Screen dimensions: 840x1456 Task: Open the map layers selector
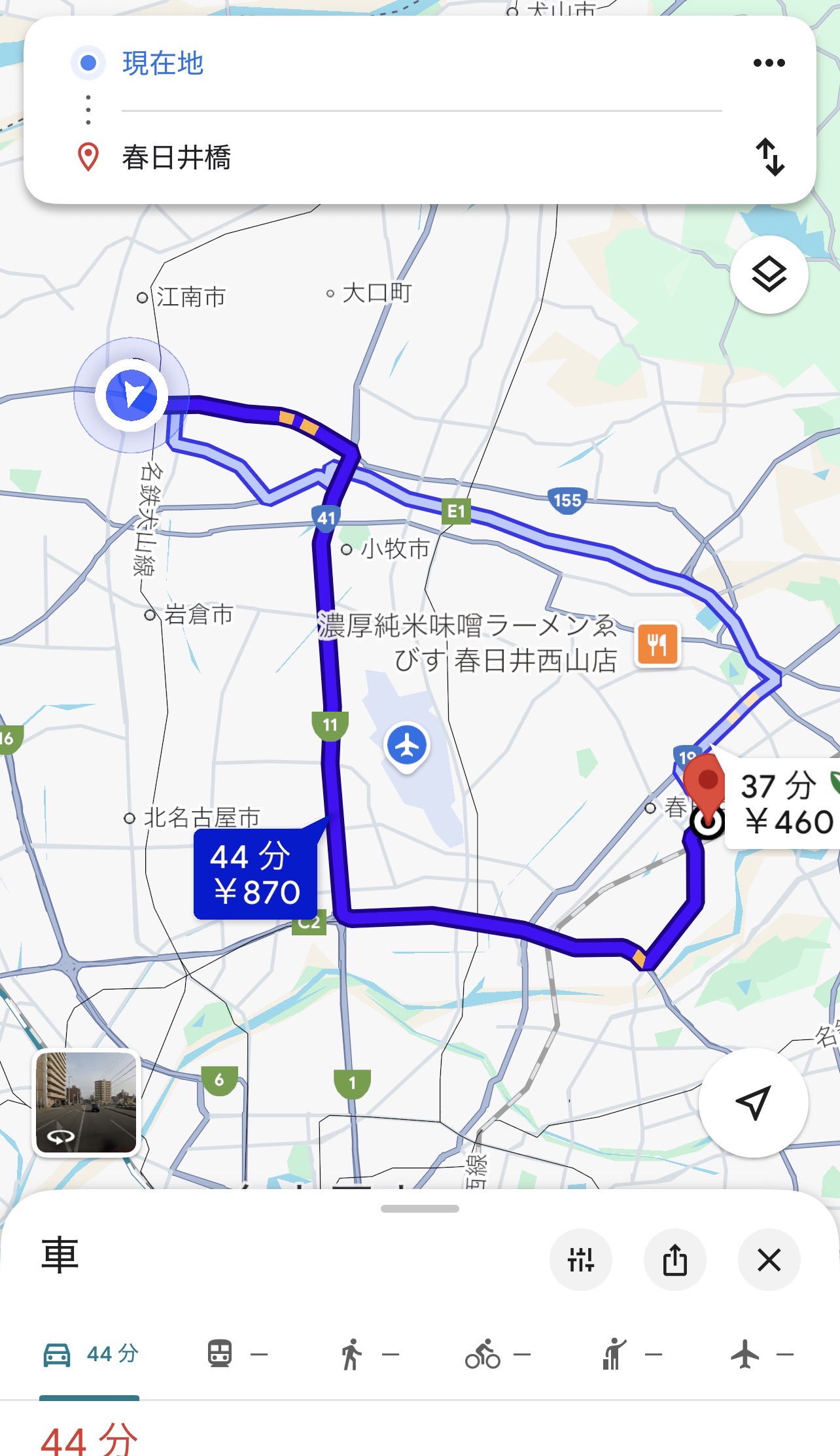click(x=769, y=275)
